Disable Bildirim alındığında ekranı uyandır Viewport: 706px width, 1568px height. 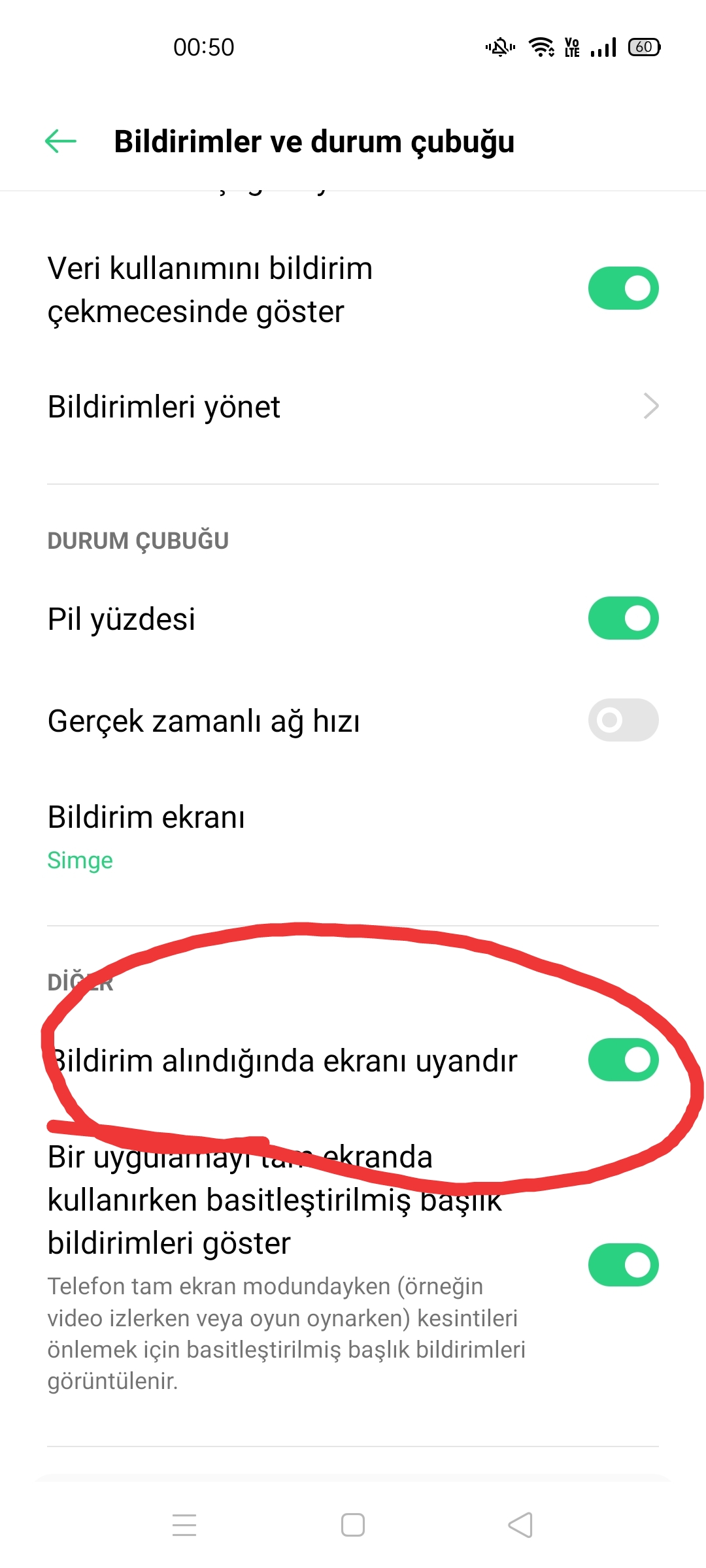[x=623, y=1060]
